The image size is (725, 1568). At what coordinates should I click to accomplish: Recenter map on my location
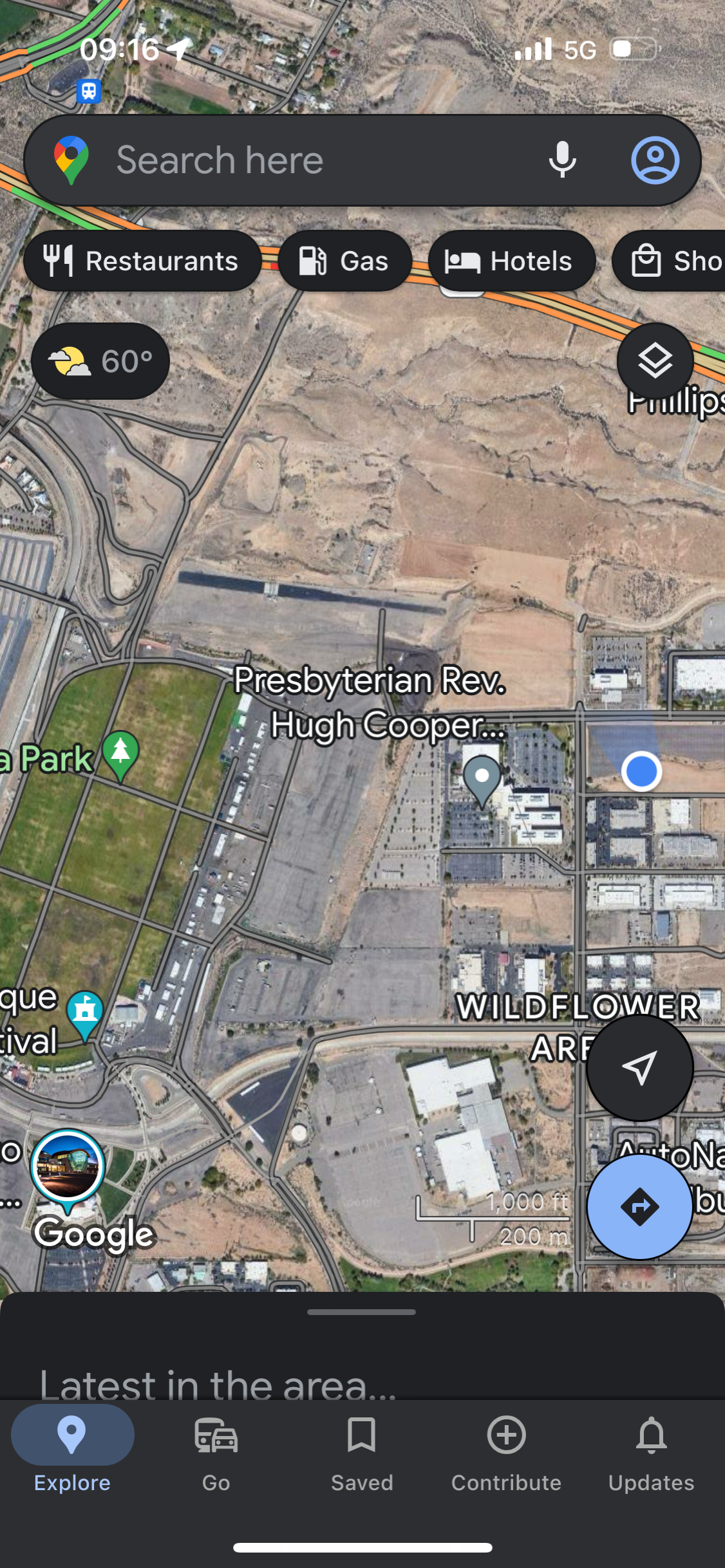coord(639,1068)
